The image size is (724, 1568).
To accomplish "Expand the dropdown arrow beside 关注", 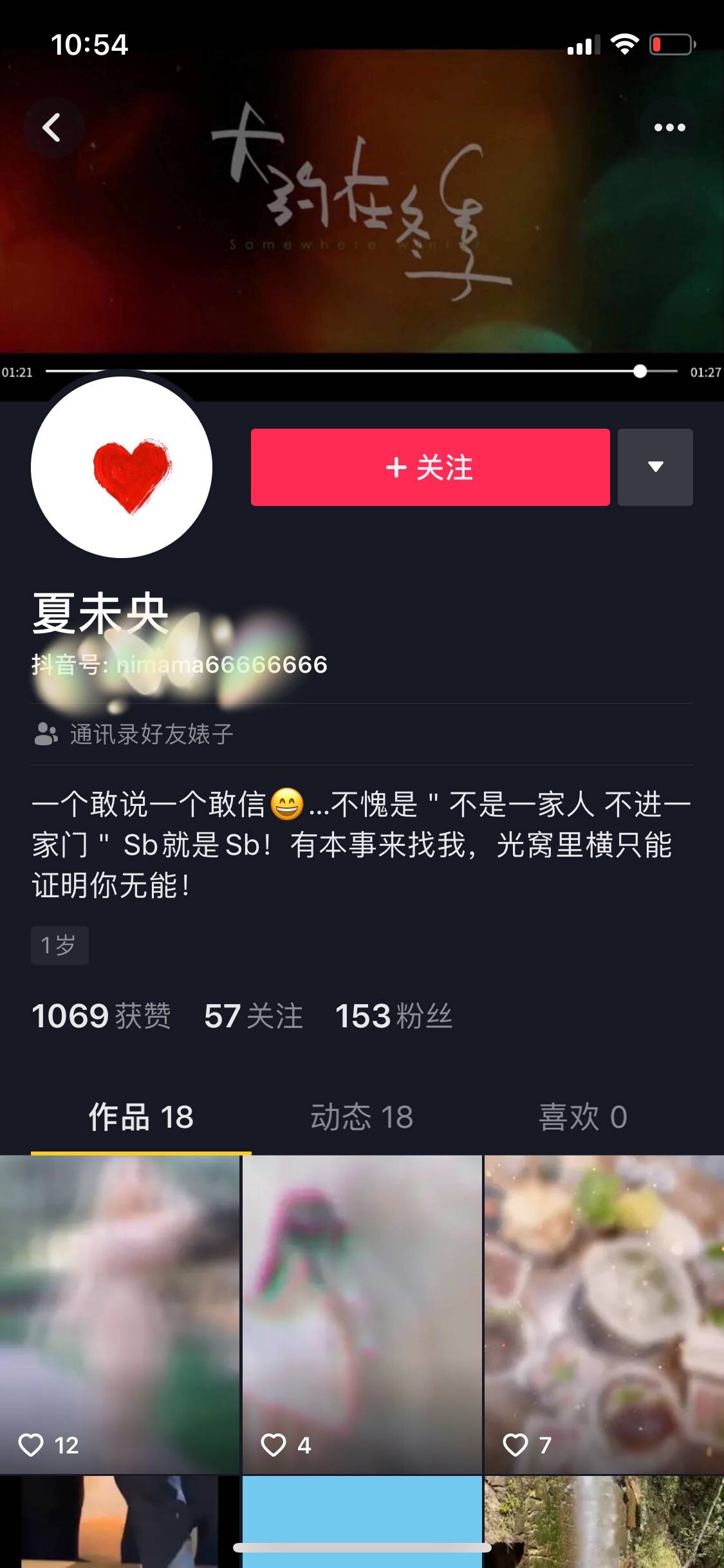I will click(x=655, y=467).
